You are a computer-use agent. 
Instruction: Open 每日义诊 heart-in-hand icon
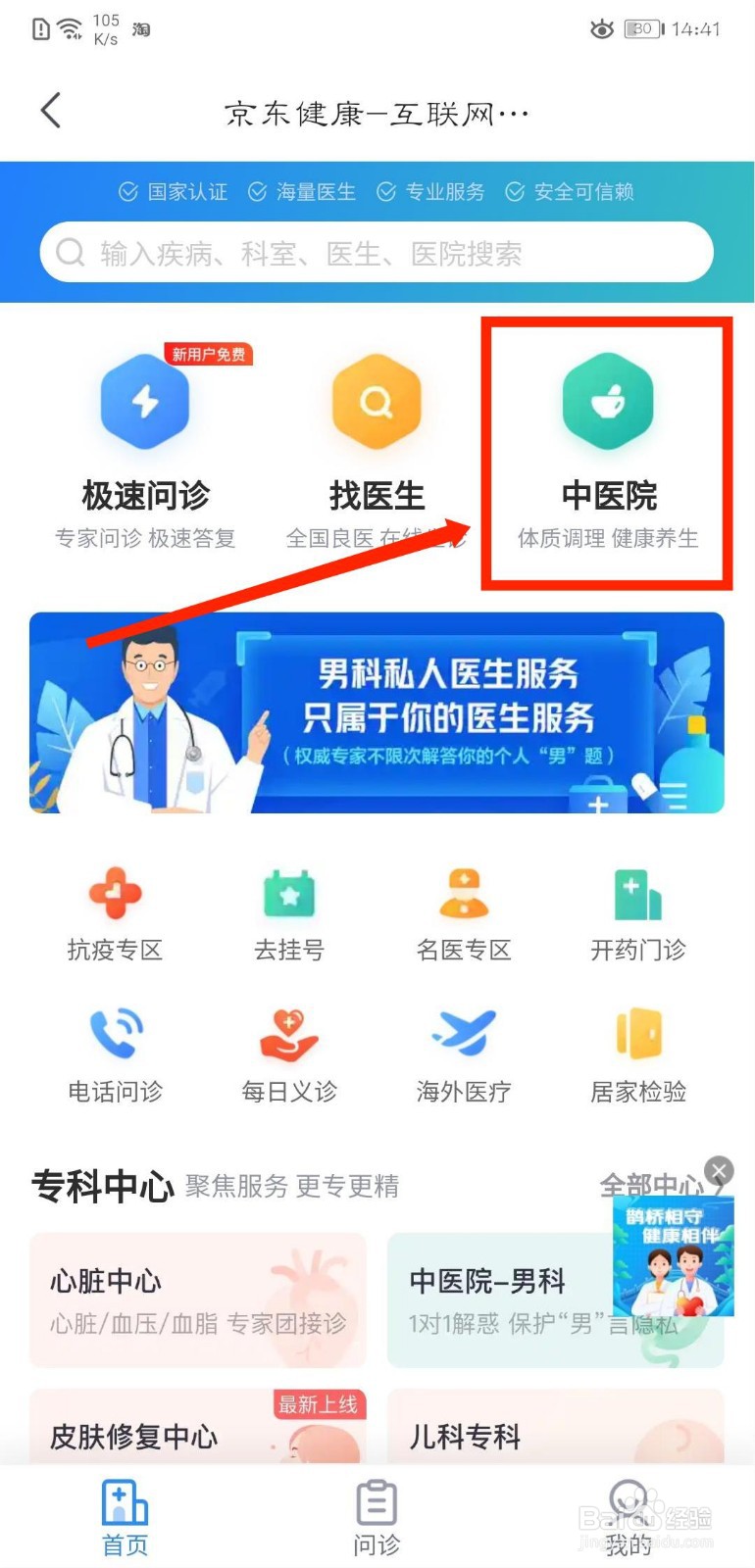coord(288,1034)
